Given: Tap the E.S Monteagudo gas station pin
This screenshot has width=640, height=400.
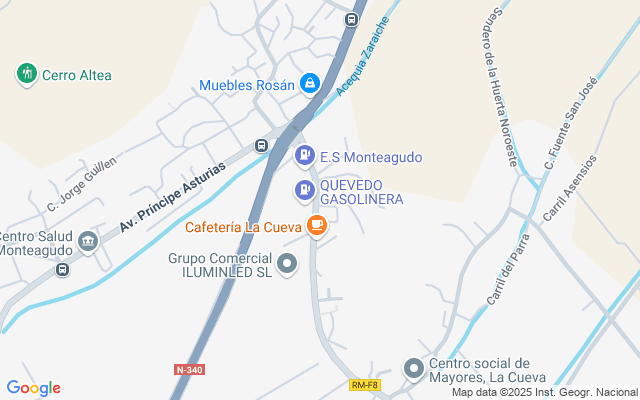Looking at the screenshot, I should [304, 156].
